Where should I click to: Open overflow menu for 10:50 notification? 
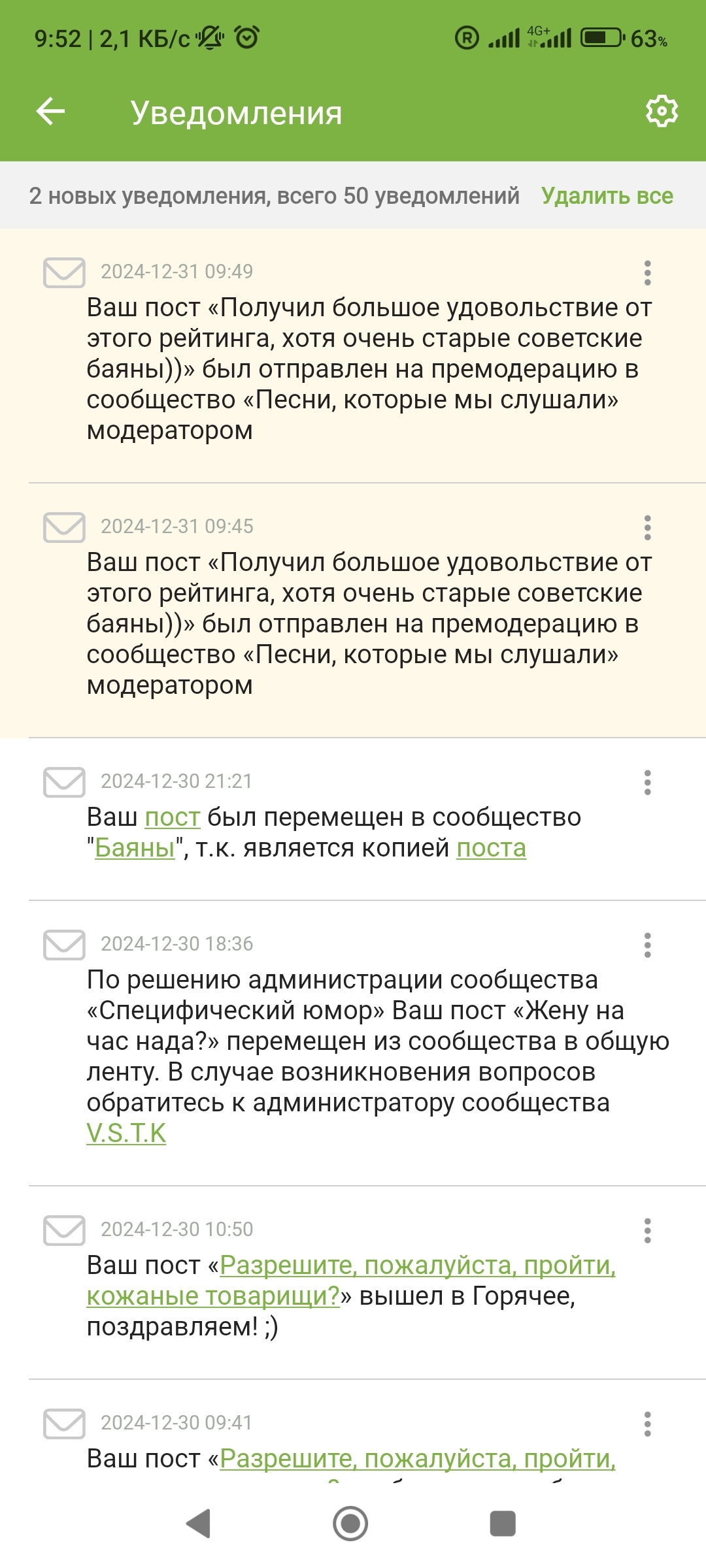tap(647, 1230)
